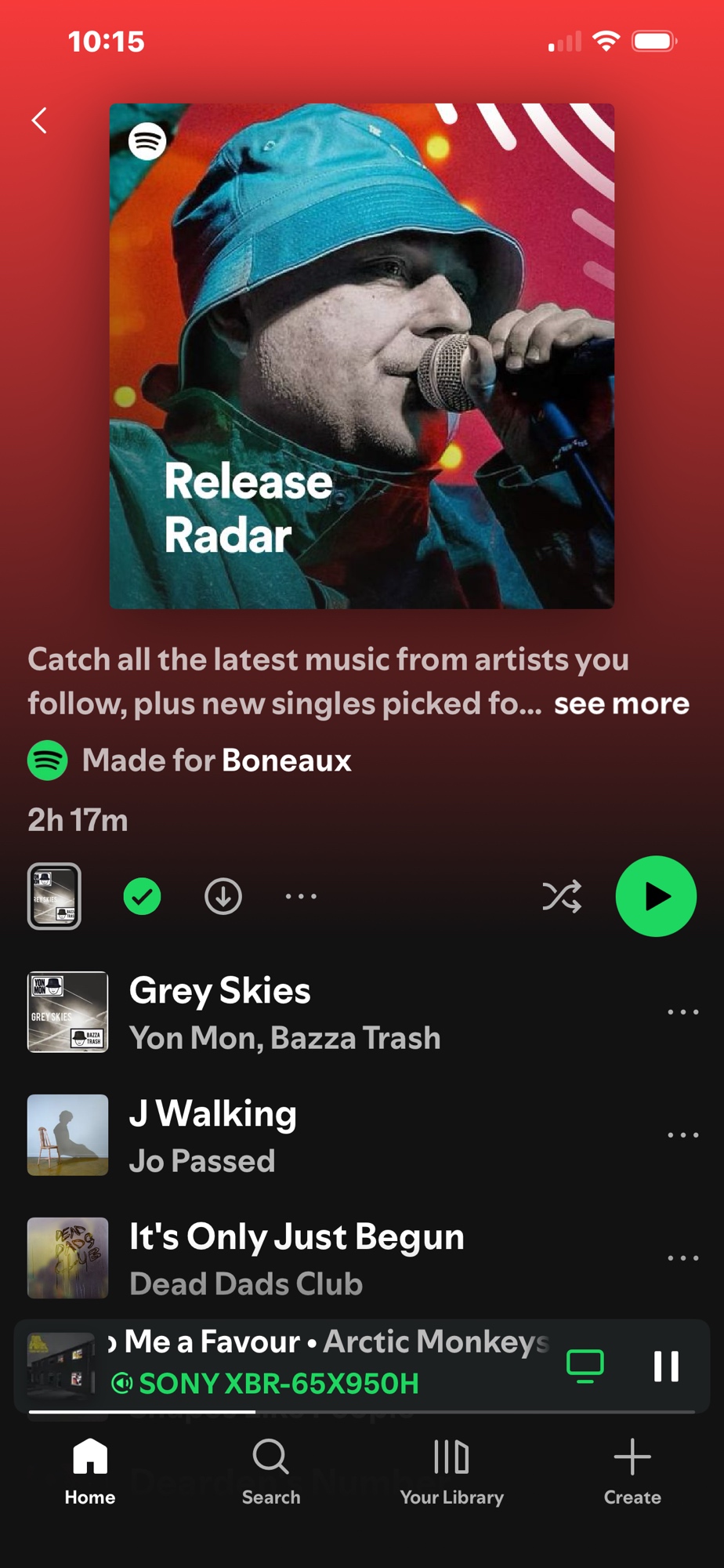
Task: Open options for It's Only Just Begun
Action: pos(682,1258)
